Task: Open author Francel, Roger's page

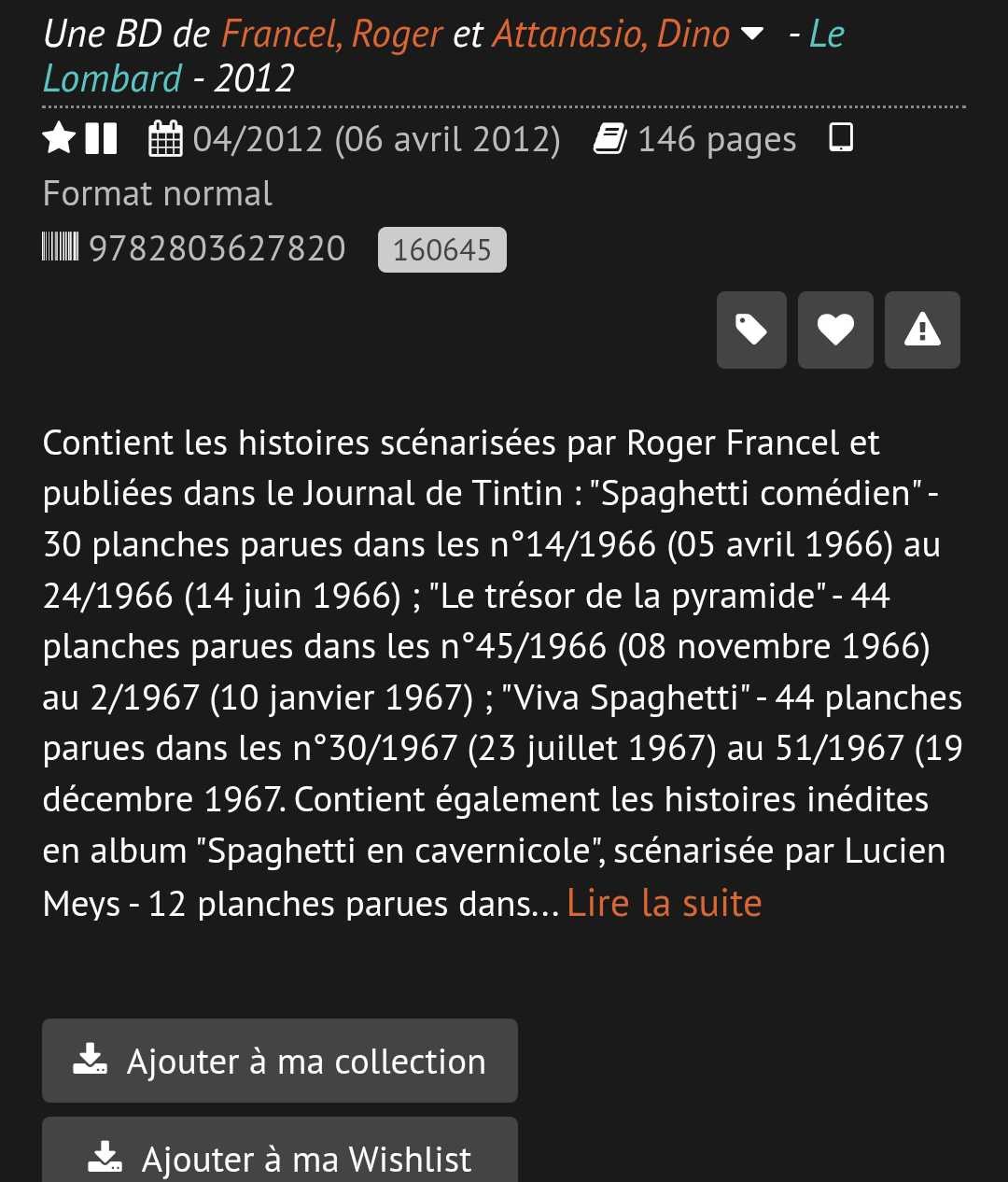Action: click(331, 35)
